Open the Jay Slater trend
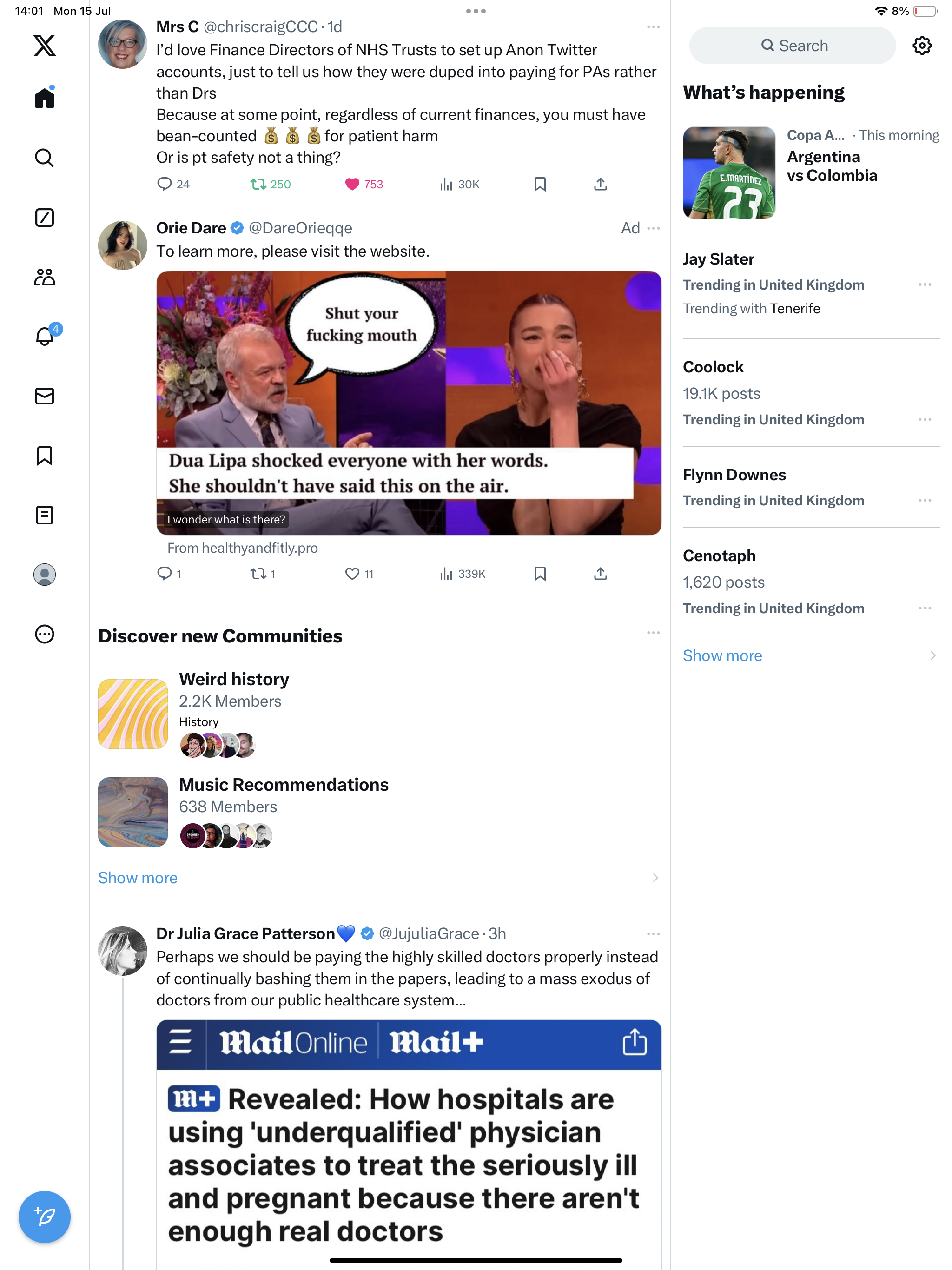Screen dimensions: 952x1270 pyautogui.click(x=718, y=259)
